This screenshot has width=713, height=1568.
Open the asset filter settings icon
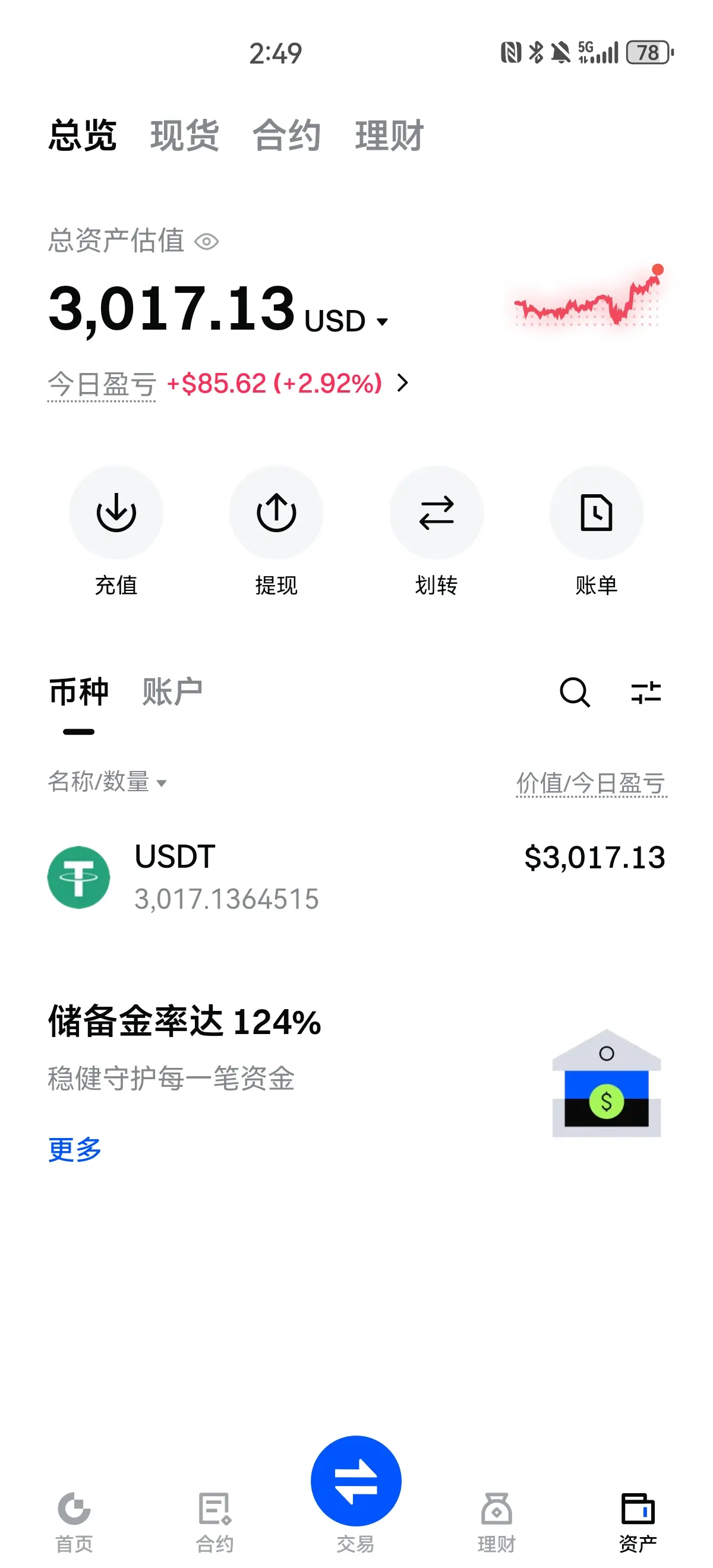(645, 692)
